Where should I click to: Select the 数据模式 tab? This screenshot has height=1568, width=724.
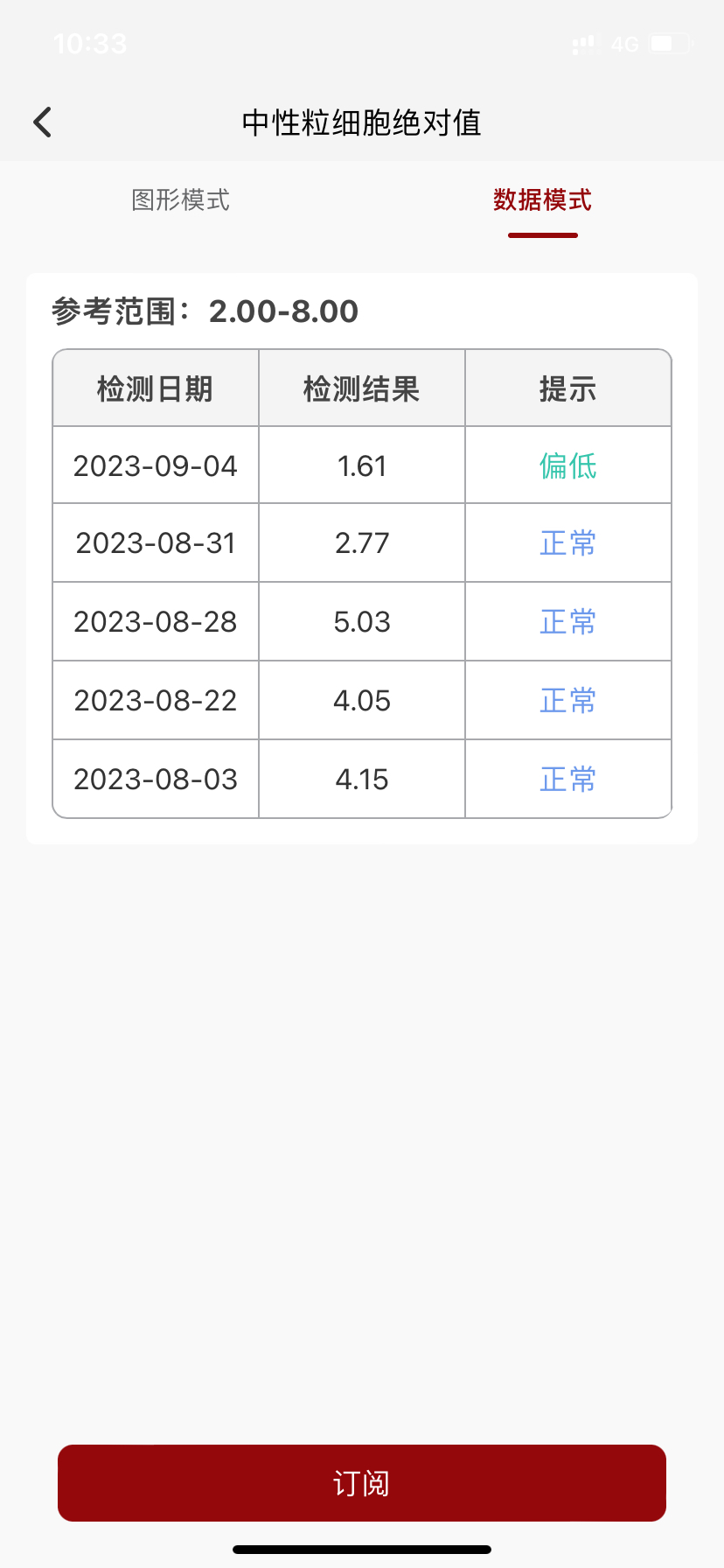pyautogui.click(x=542, y=200)
